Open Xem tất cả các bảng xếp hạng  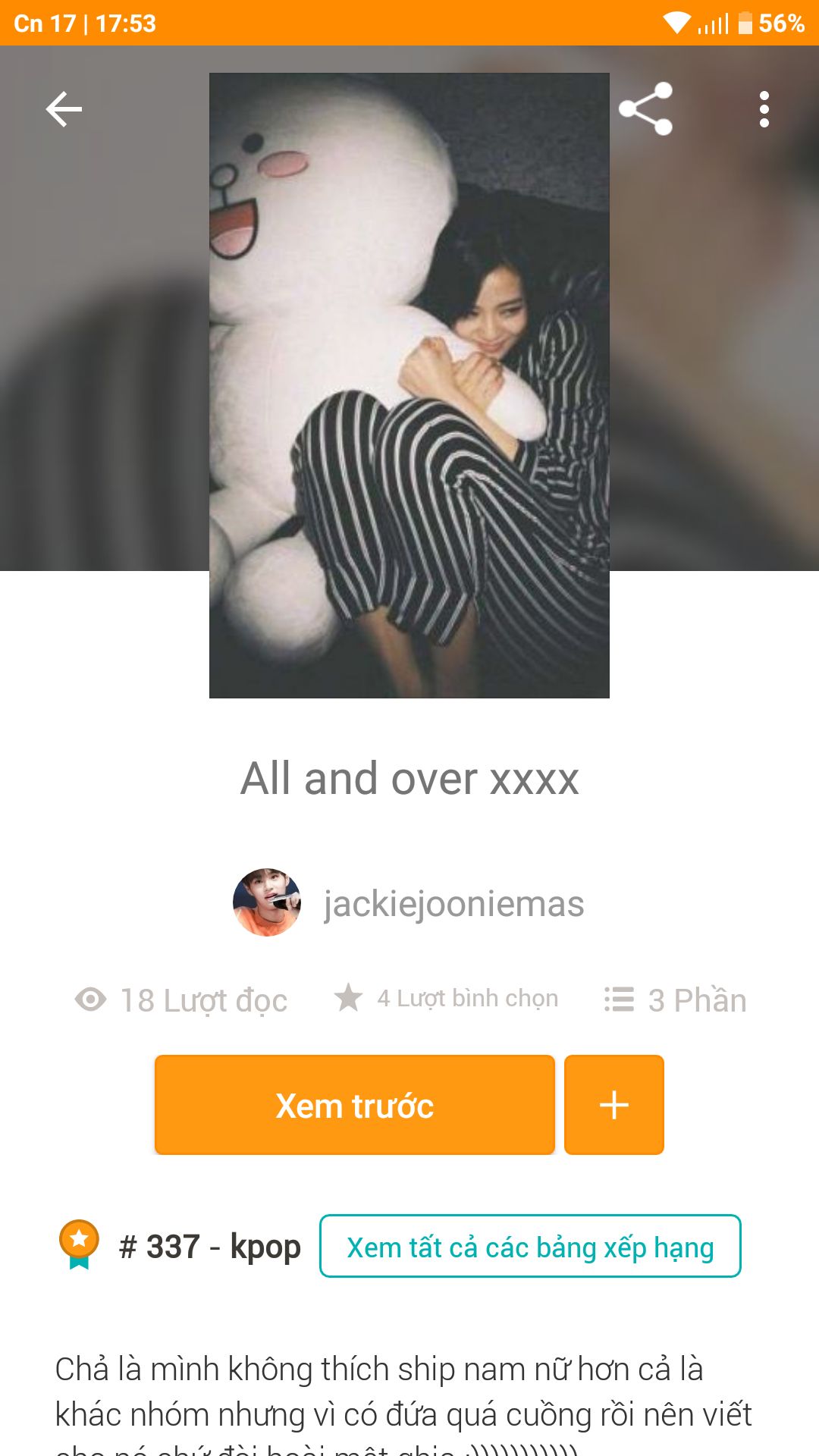pos(530,1246)
